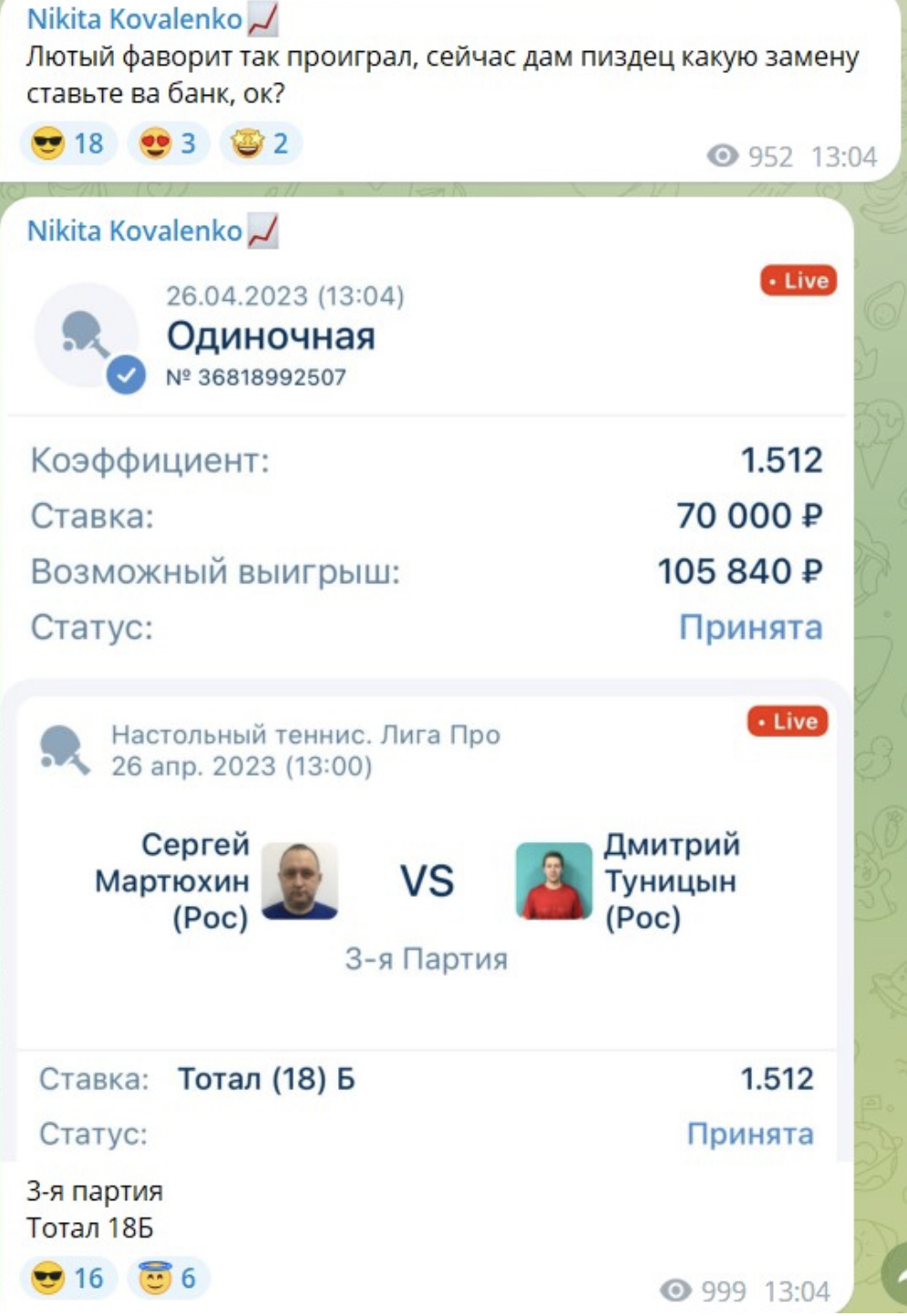
Task: Click the eye icon showing 952 views
Action: pyautogui.click(x=724, y=156)
